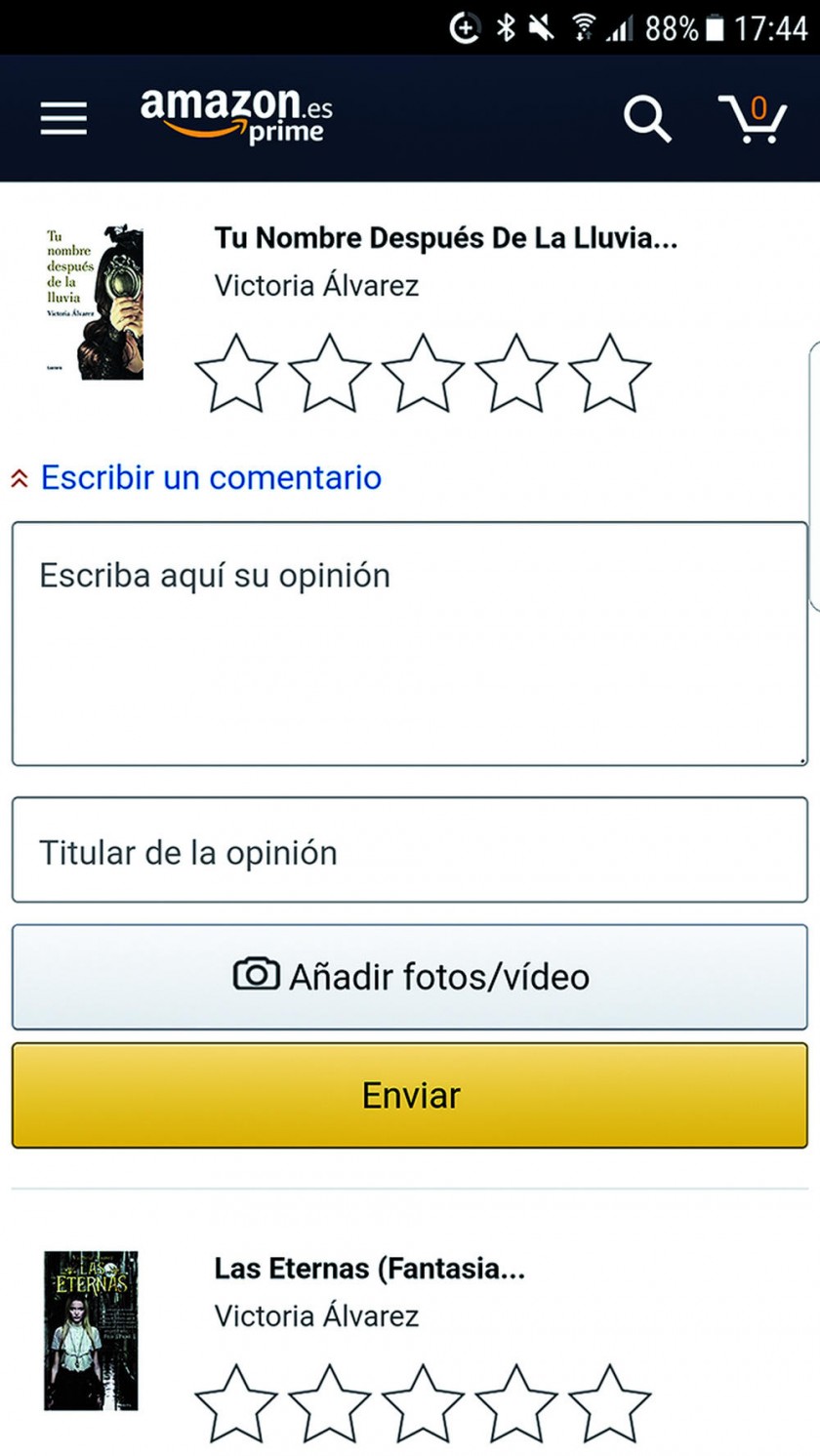Focus the Titular de la opinión field

[x=410, y=850]
